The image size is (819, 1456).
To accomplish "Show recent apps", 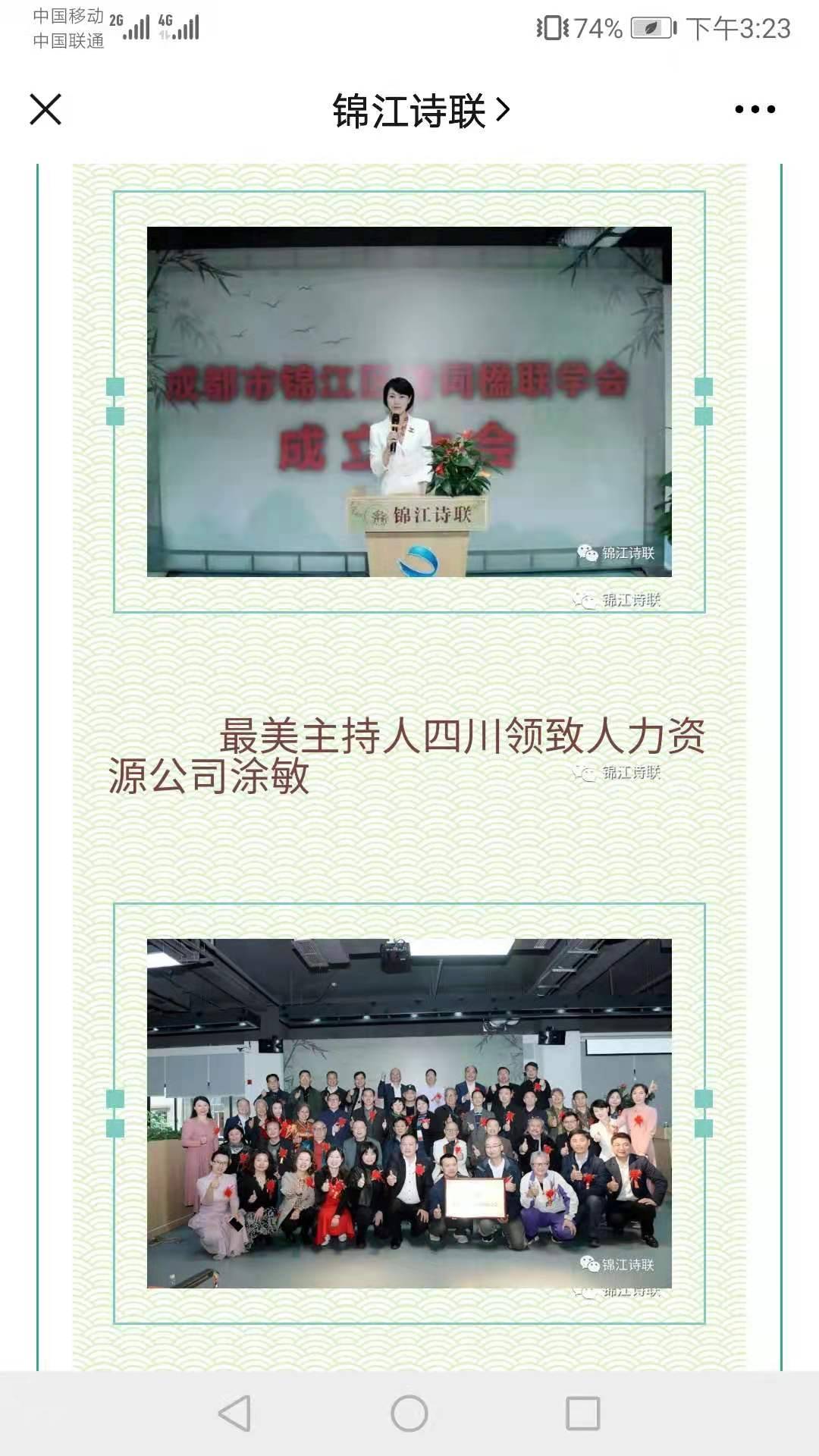I will (x=582, y=1414).
